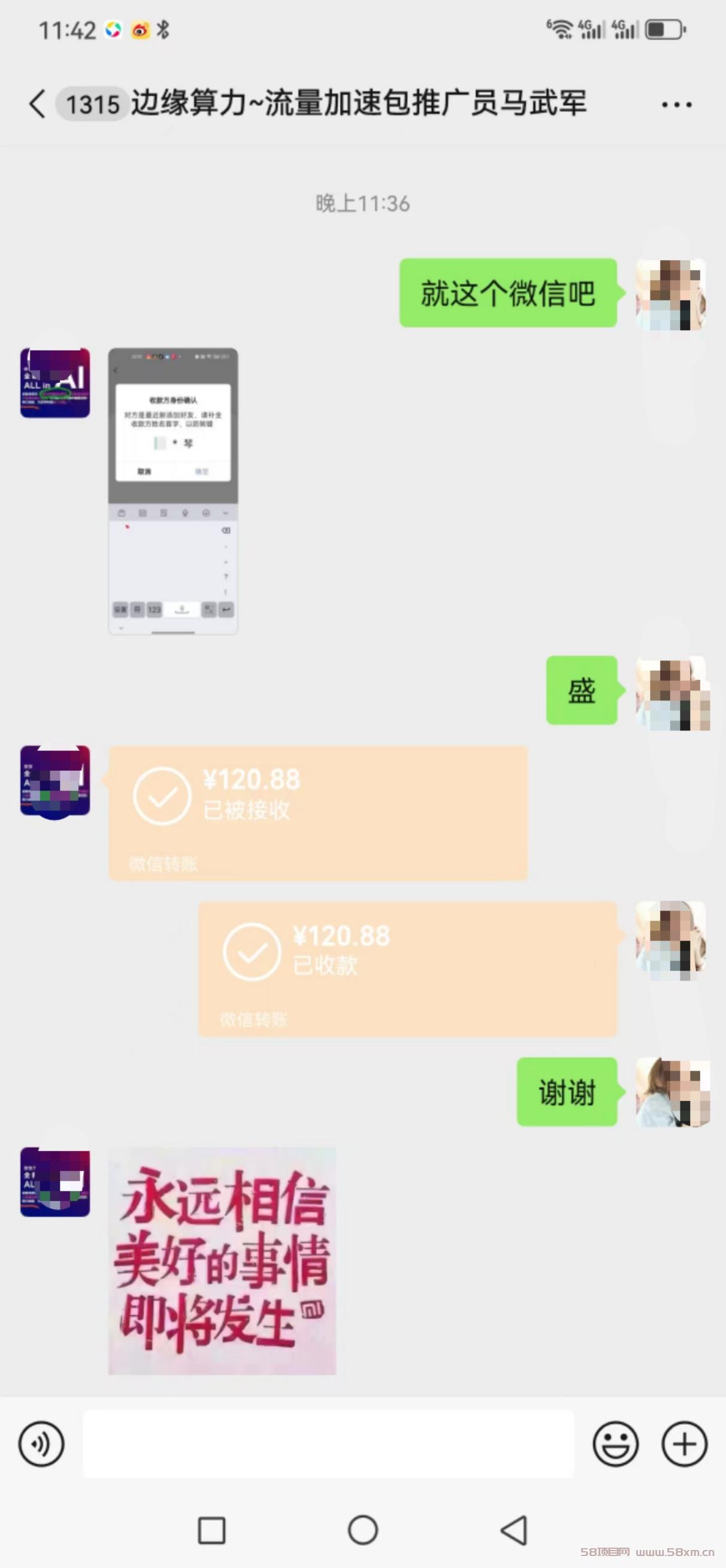Open the contact's avatar beside the screenshot
Image resolution: width=726 pixels, height=1568 pixels.
(x=55, y=383)
